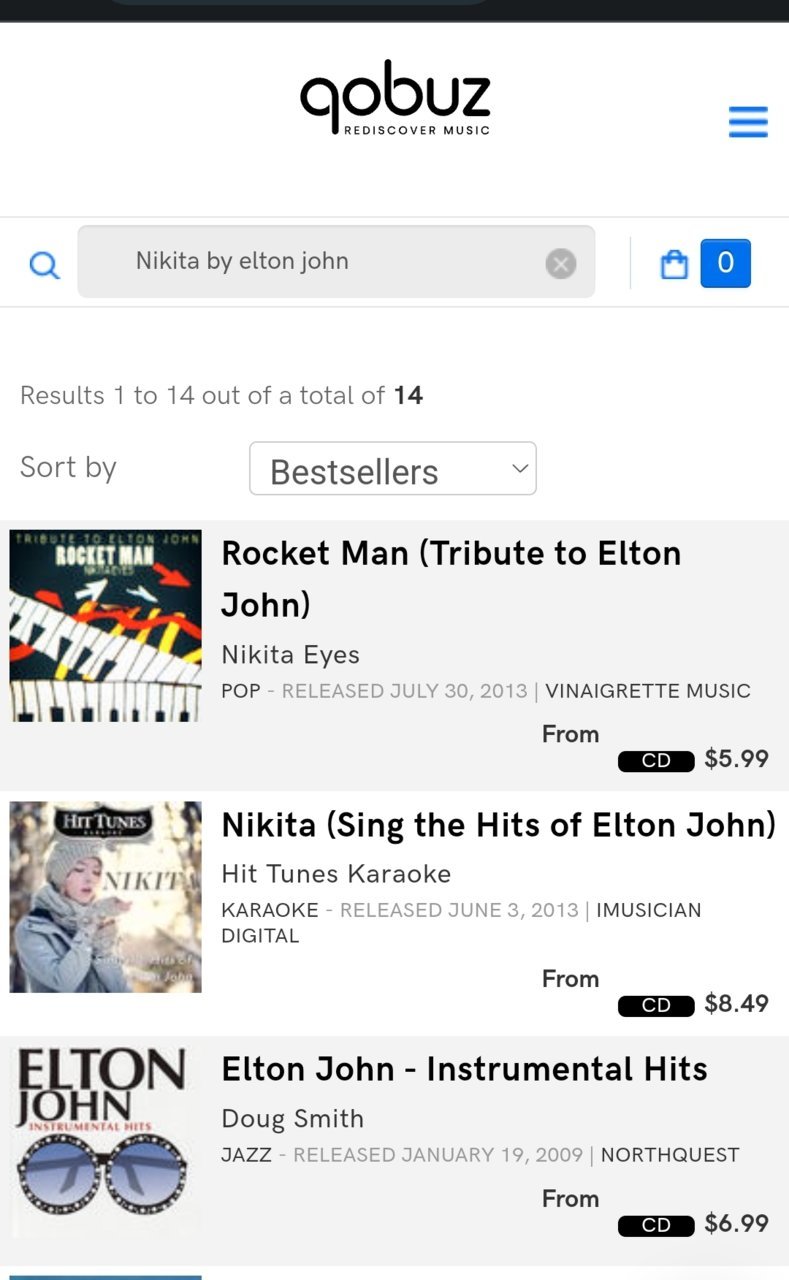
Task: Open Rocket Man (Tribute to Elton John) album
Action: point(451,578)
